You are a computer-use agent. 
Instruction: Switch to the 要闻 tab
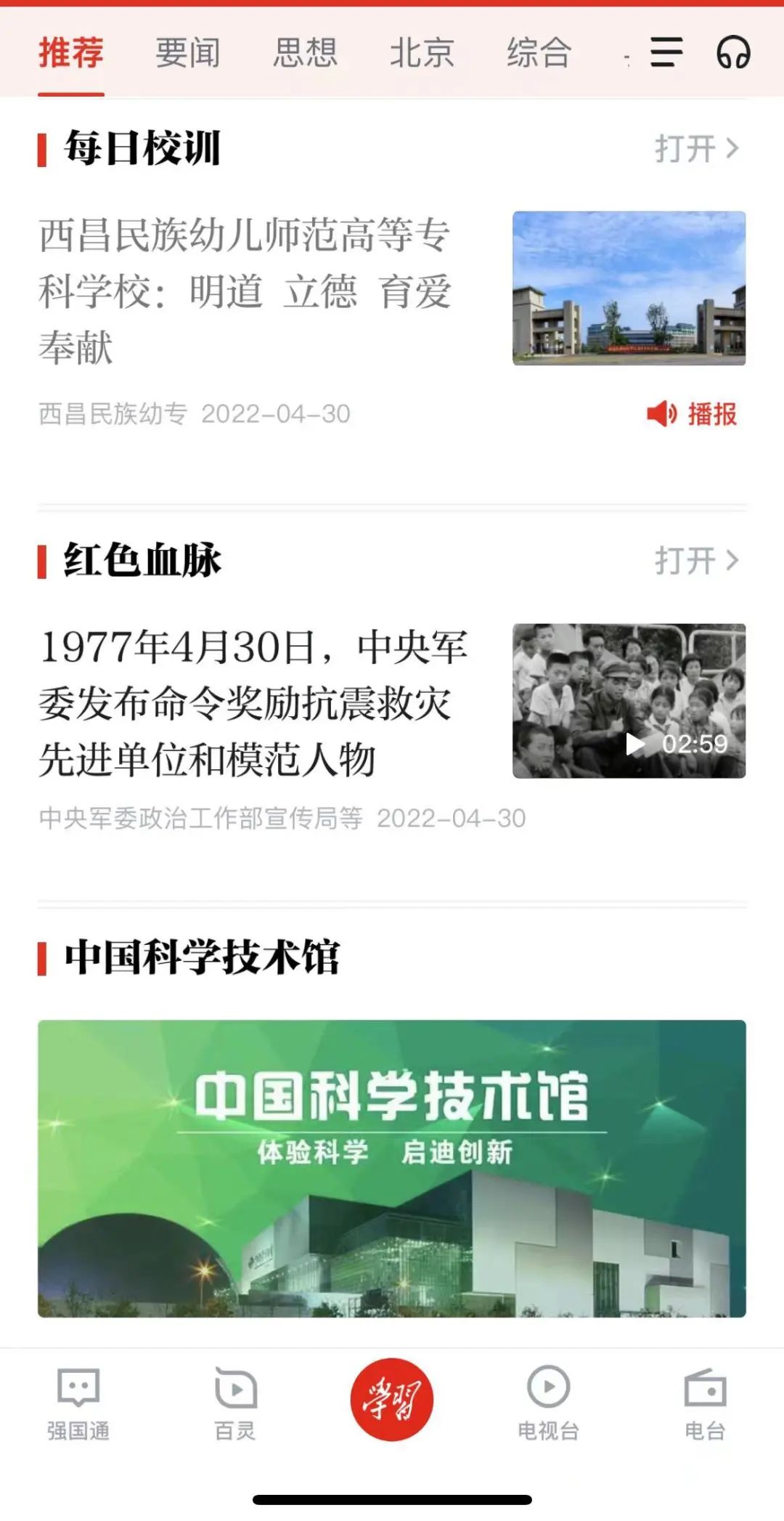pyautogui.click(x=187, y=53)
